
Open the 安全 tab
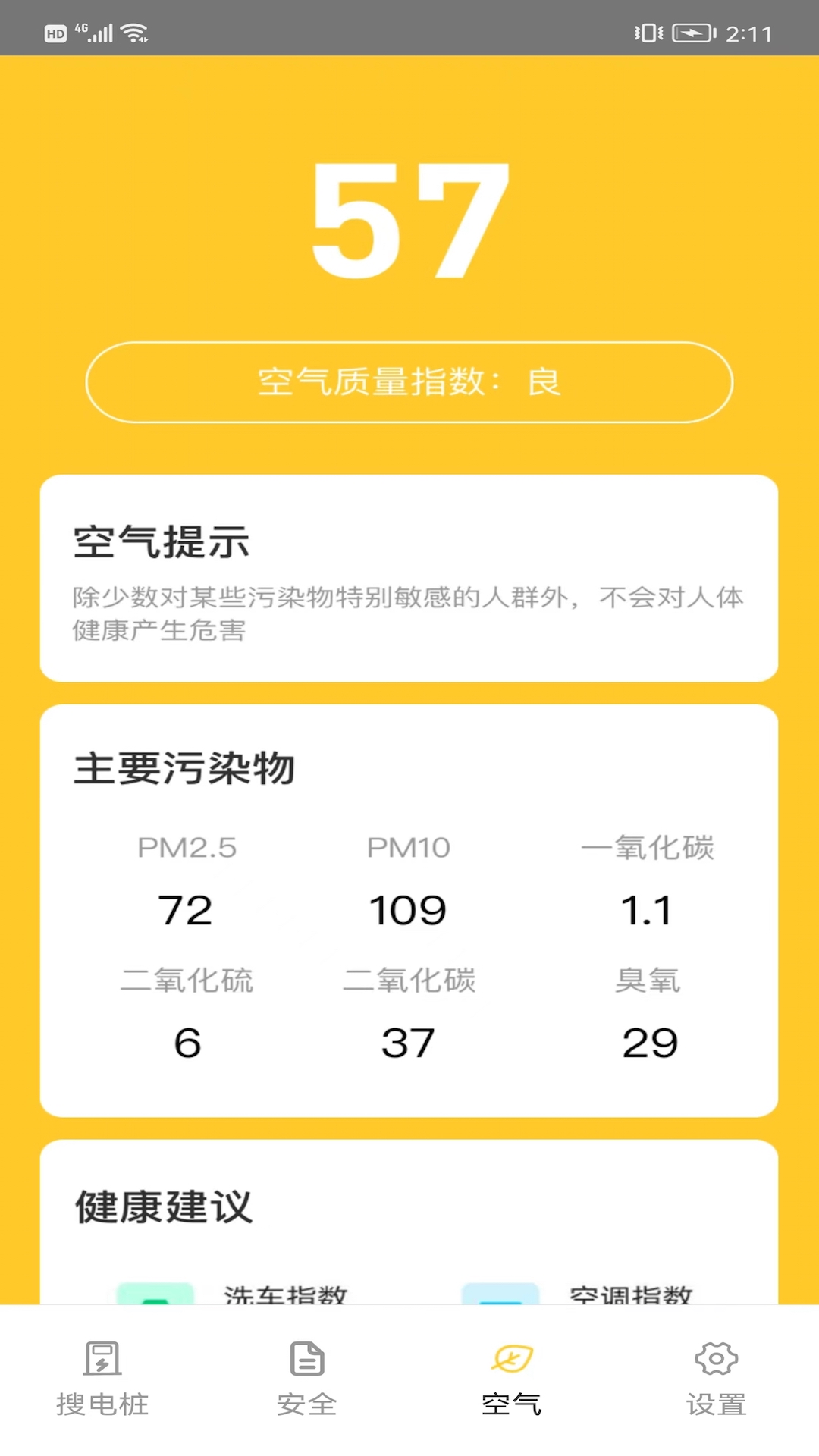(x=307, y=1379)
